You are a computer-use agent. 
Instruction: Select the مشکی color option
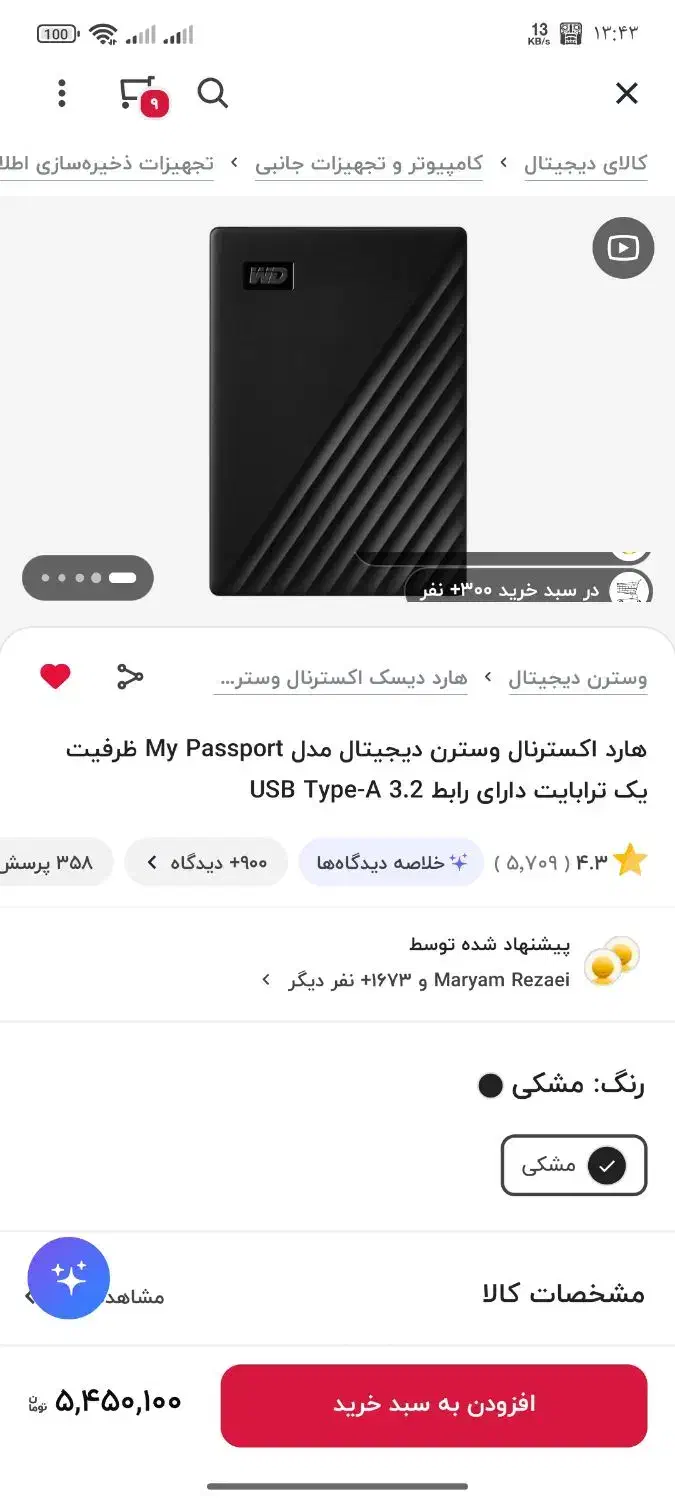point(574,1165)
